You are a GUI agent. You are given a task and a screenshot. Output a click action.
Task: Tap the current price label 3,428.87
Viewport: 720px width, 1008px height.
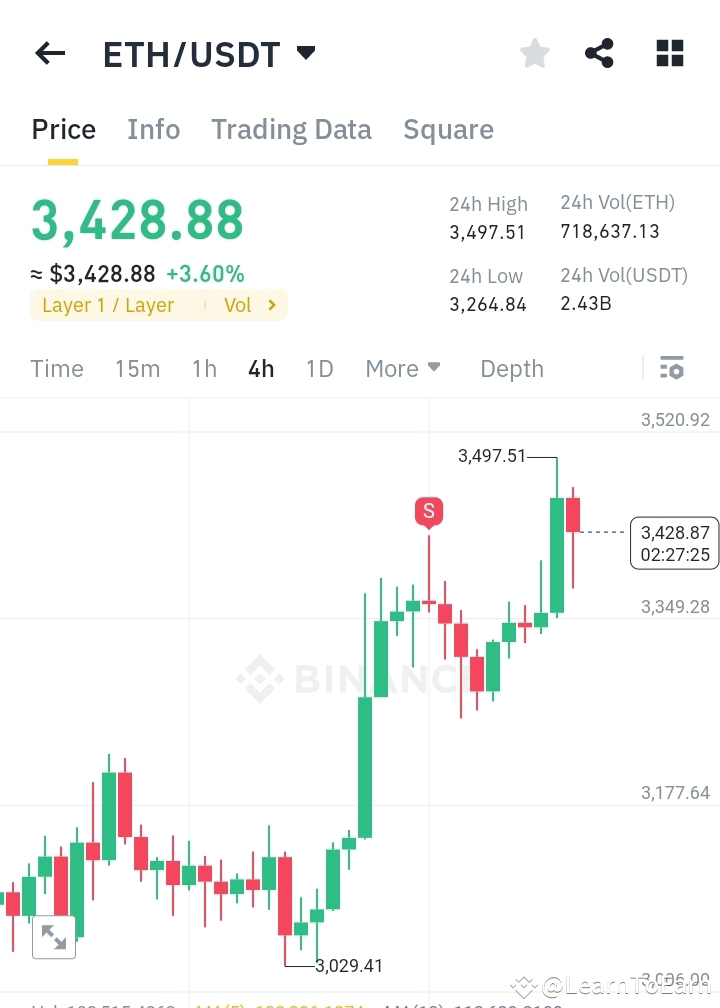(x=674, y=543)
